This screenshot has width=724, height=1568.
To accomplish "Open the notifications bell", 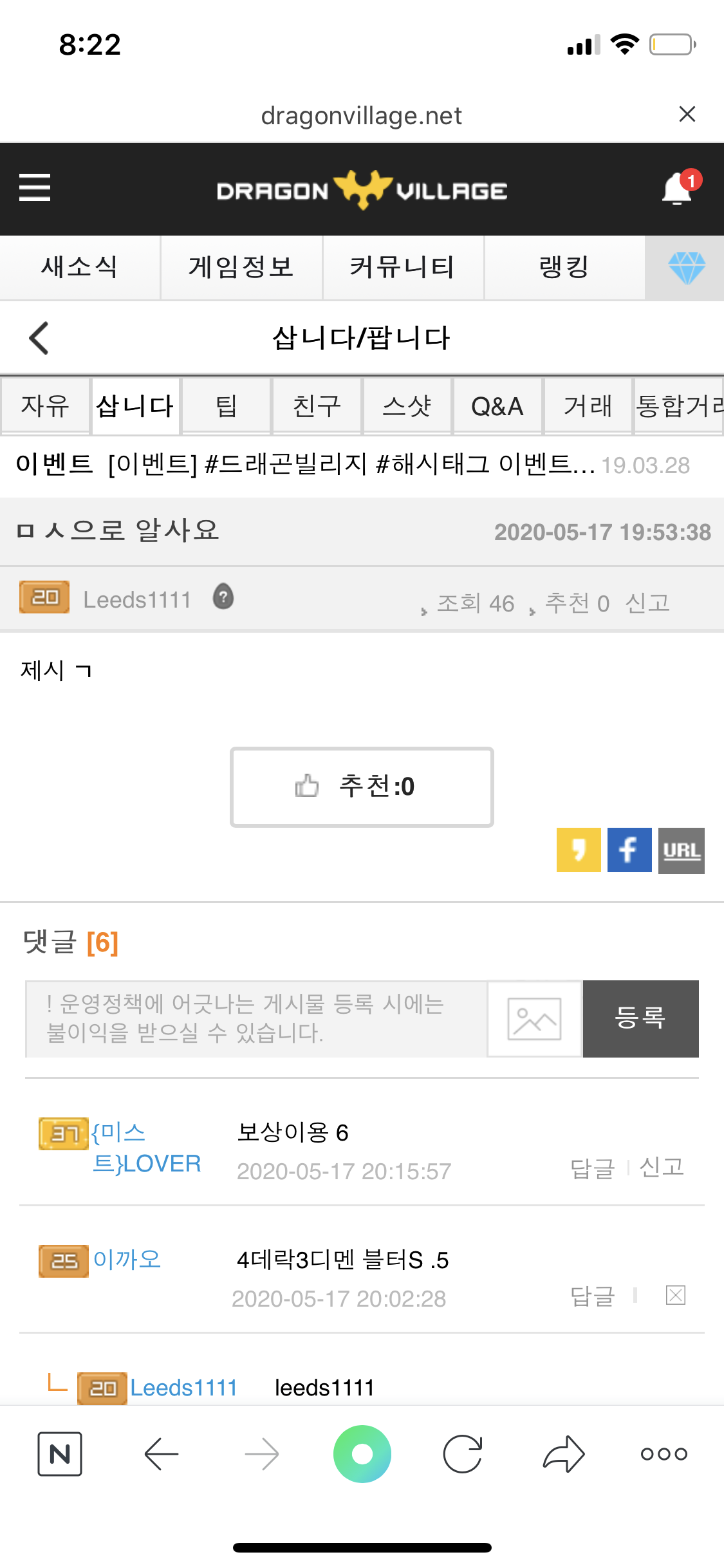I will pyautogui.click(x=677, y=189).
